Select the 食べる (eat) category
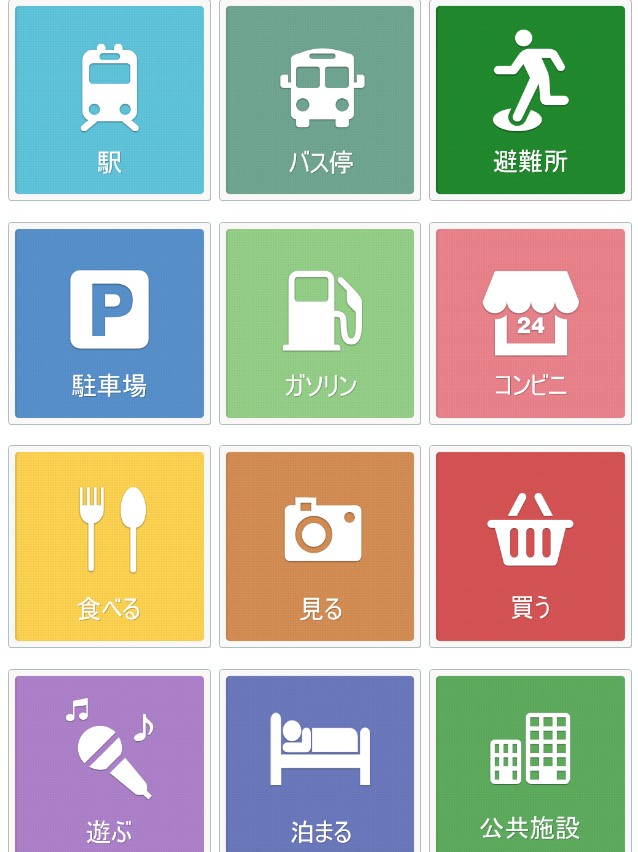638x852 pixels. (x=110, y=546)
